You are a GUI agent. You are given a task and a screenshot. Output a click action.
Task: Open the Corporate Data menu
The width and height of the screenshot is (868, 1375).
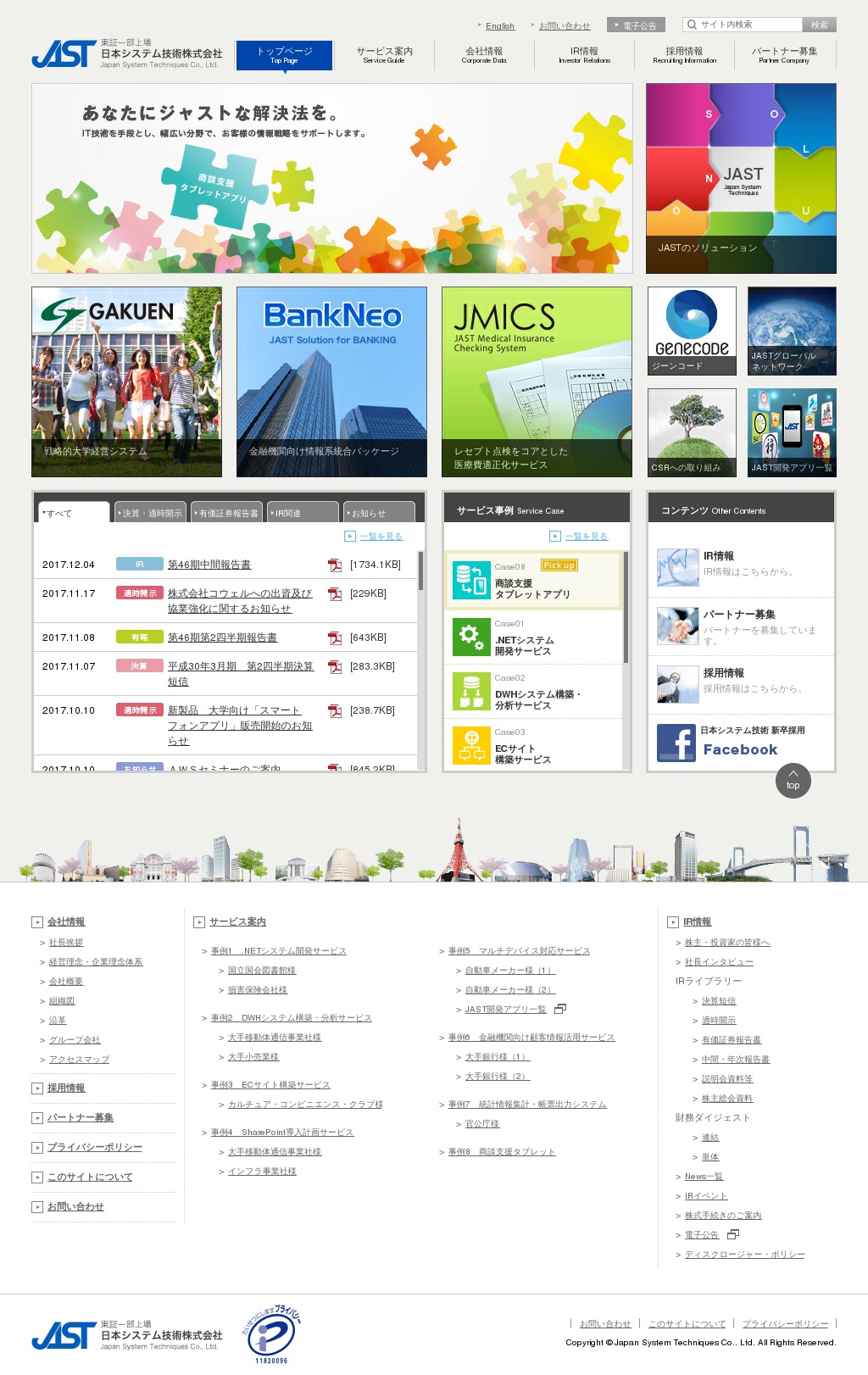click(x=484, y=55)
